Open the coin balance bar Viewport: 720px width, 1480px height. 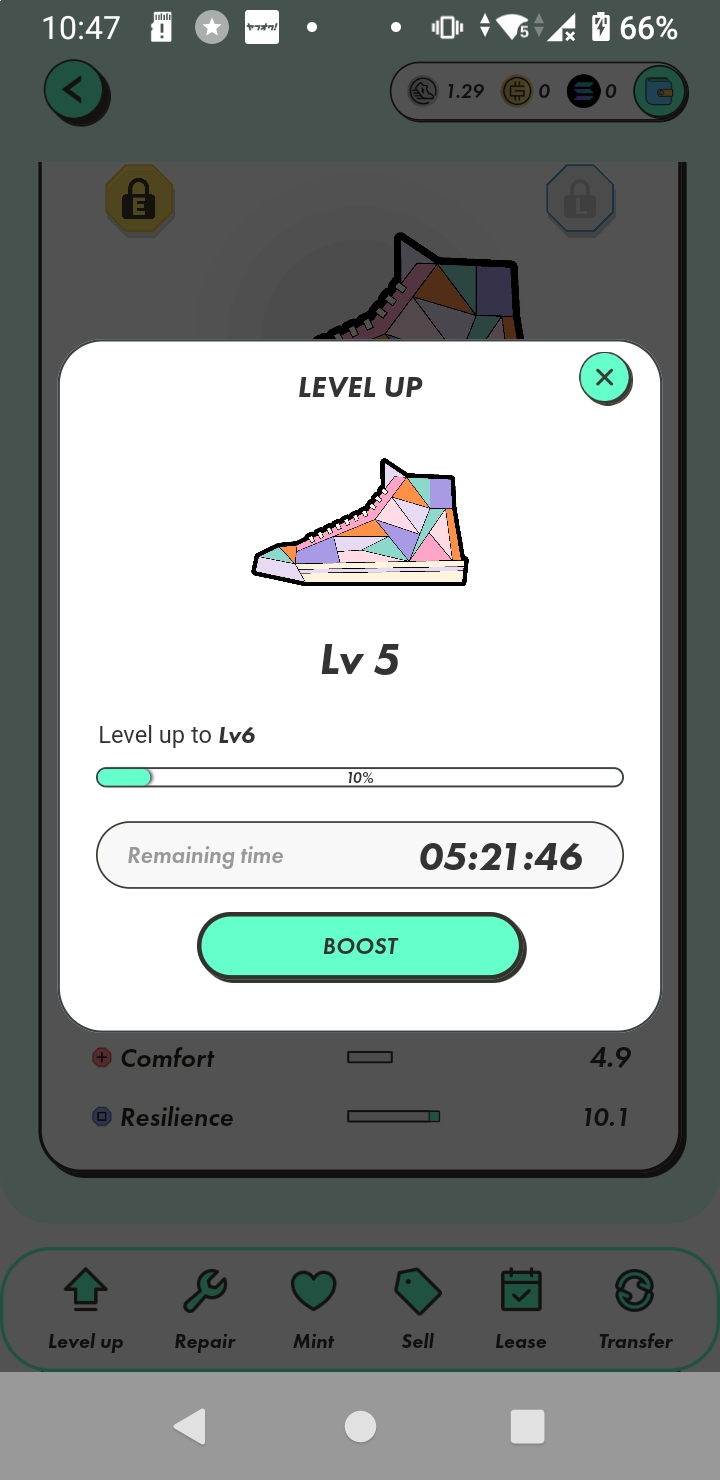[515, 92]
